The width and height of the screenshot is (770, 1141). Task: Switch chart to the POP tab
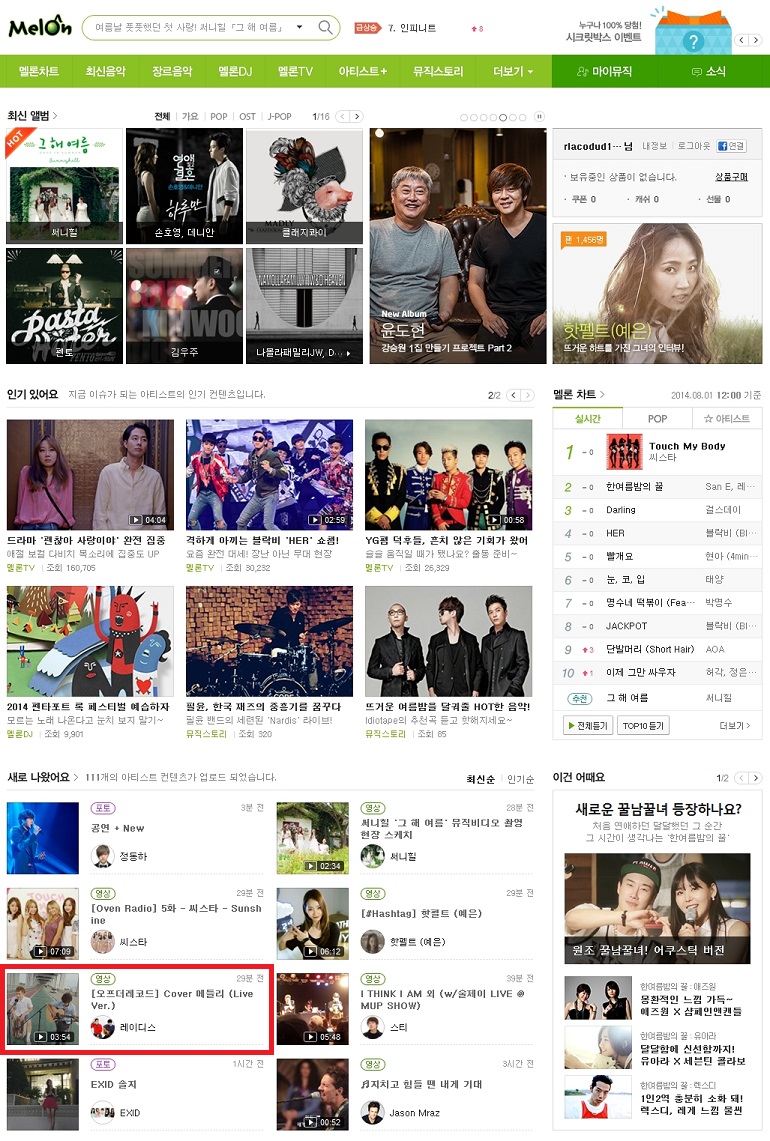point(657,419)
